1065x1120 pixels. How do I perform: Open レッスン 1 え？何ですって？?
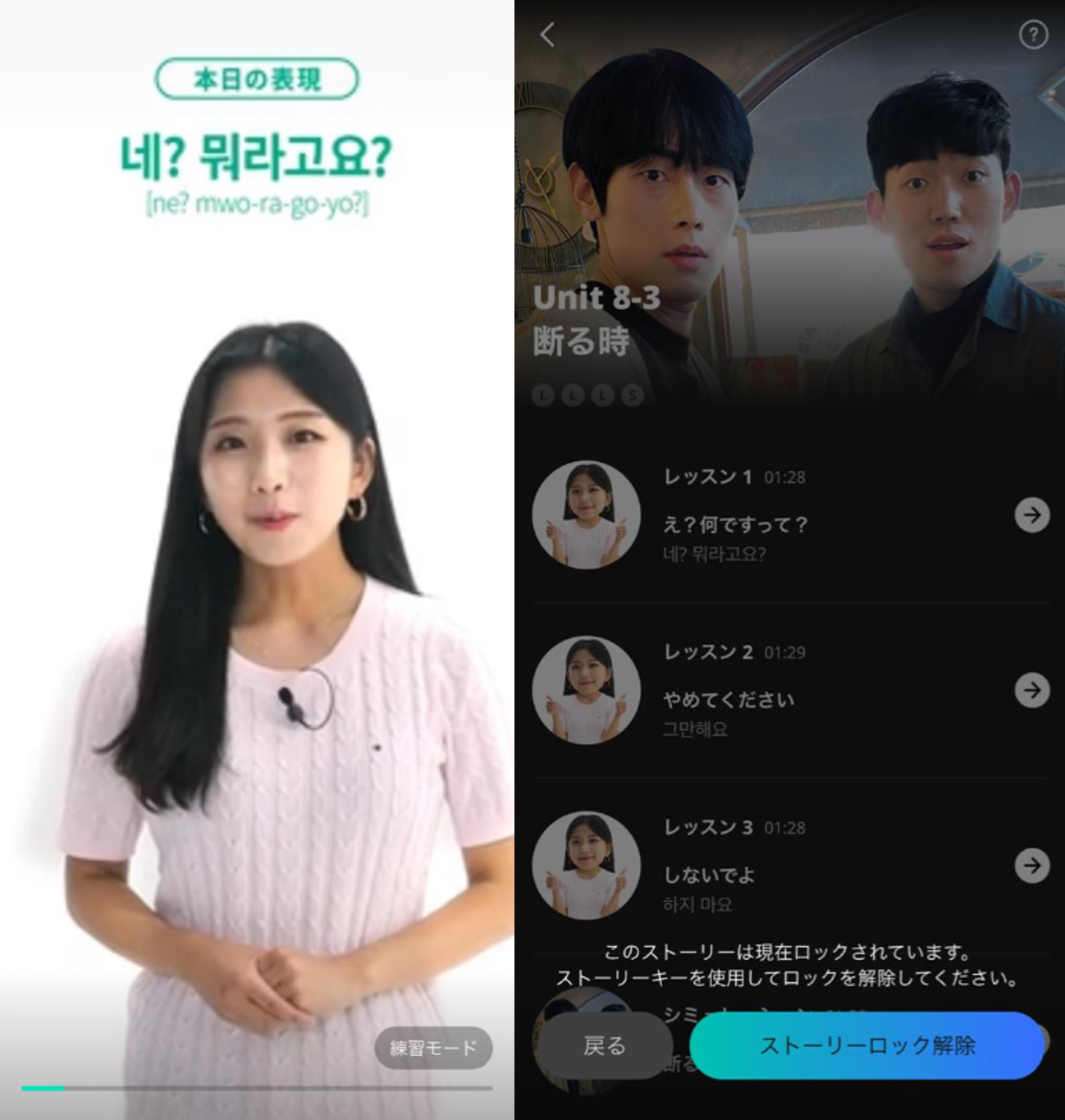[1031, 515]
